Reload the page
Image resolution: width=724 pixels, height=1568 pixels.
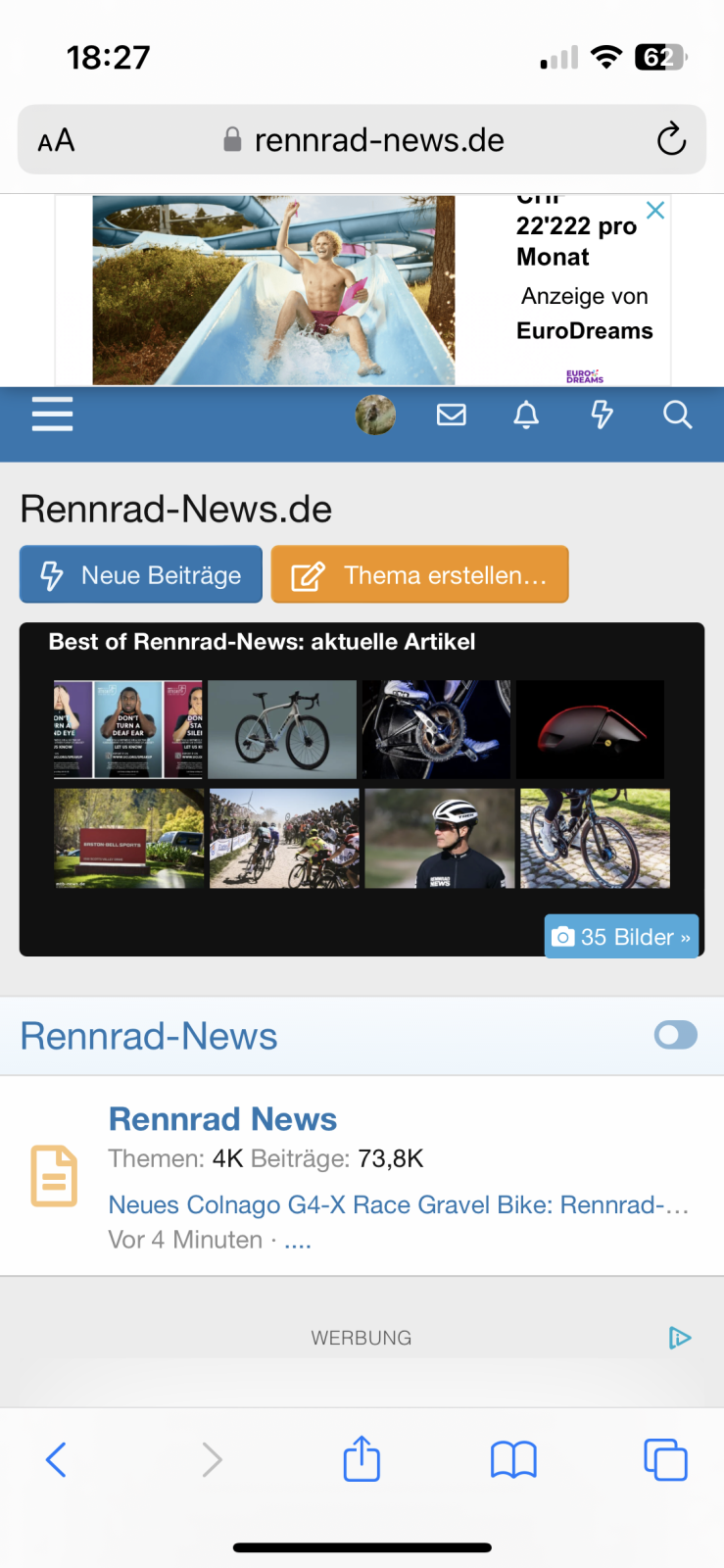(x=671, y=140)
